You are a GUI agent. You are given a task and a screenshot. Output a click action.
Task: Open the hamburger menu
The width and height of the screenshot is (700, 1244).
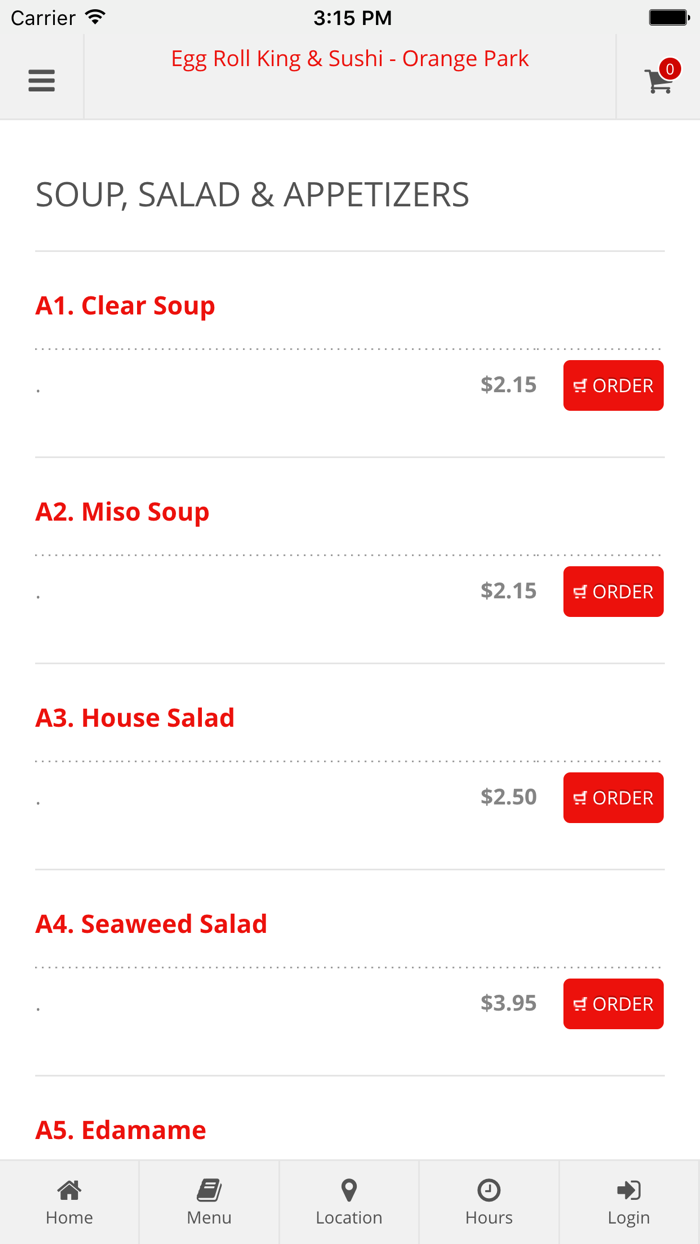(41, 81)
